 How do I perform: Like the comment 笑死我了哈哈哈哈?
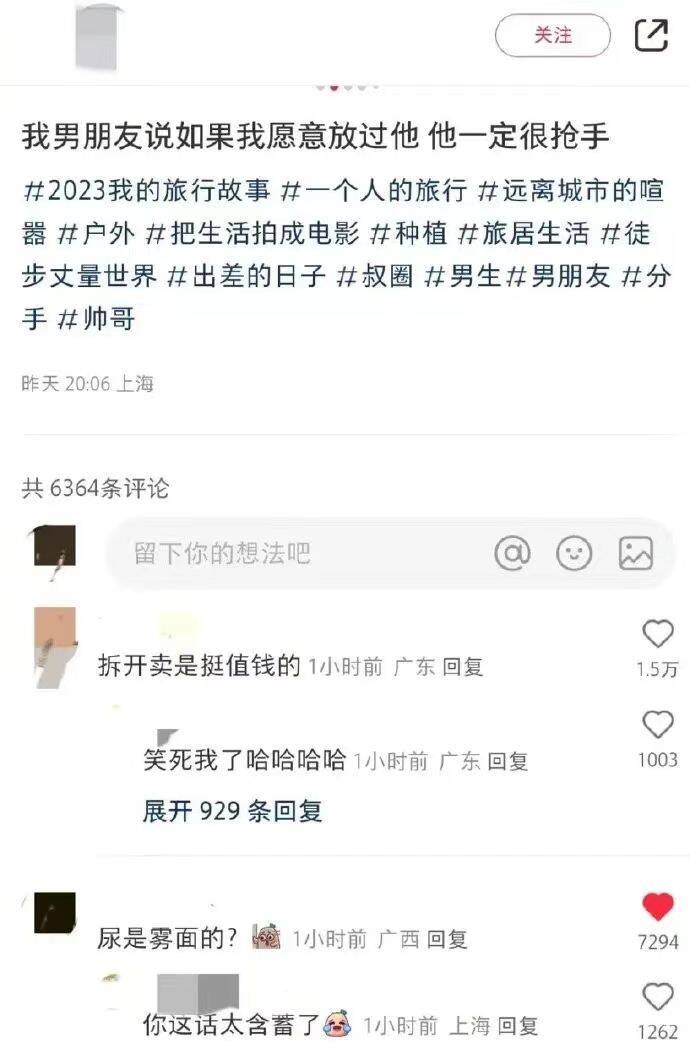coord(657,725)
